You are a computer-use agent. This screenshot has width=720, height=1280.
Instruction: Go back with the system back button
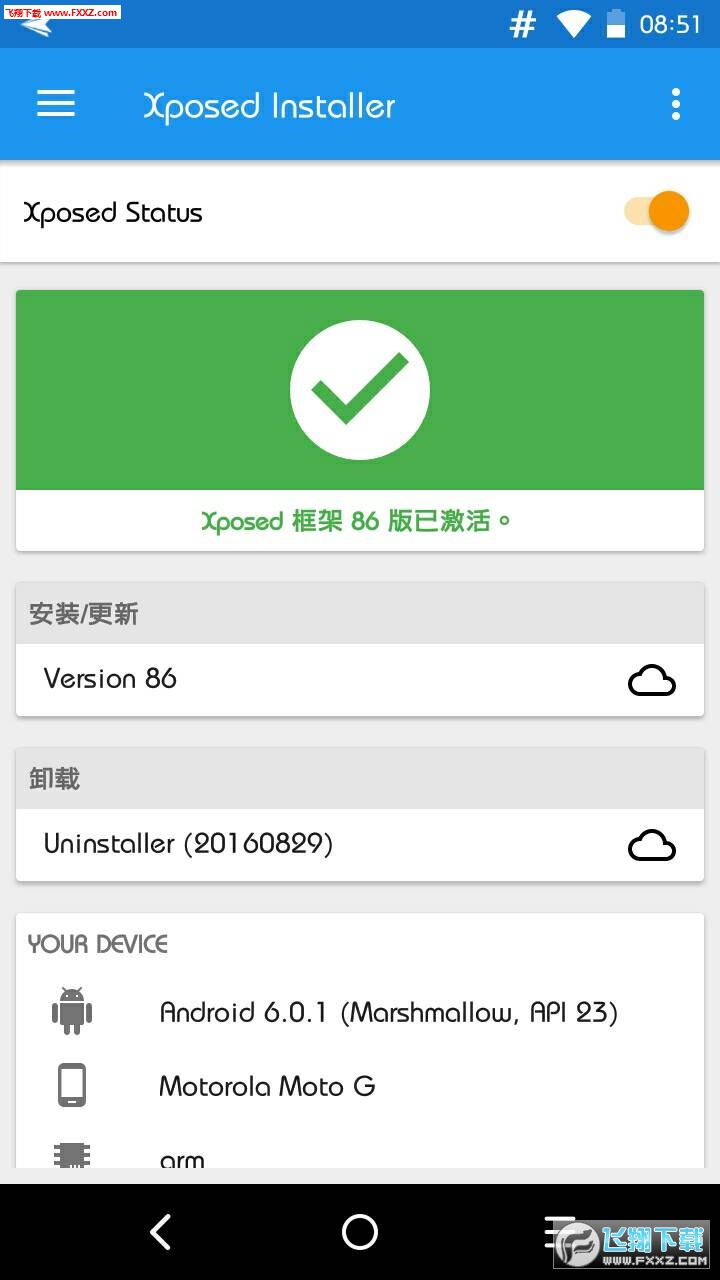click(x=160, y=1232)
